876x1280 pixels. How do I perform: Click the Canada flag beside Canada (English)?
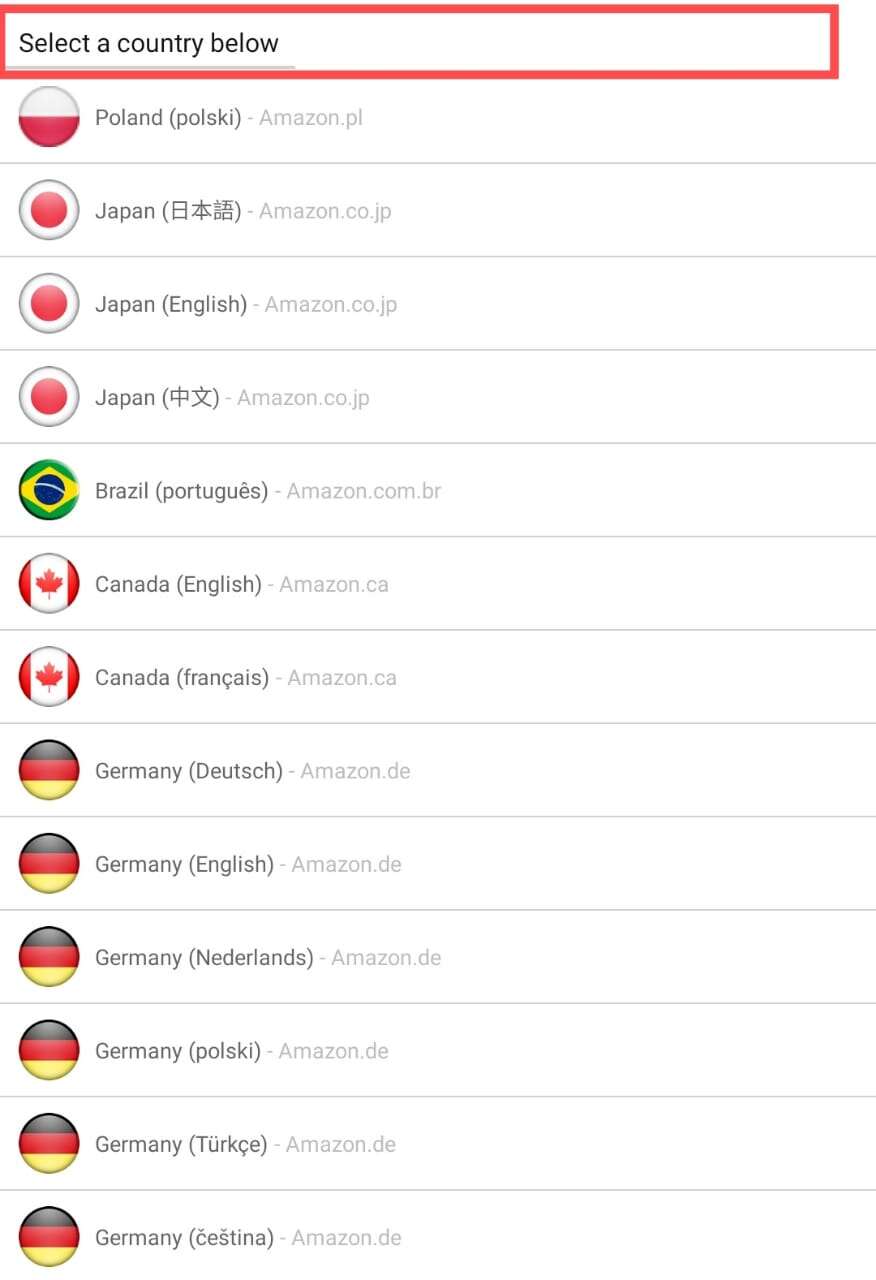[48, 583]
